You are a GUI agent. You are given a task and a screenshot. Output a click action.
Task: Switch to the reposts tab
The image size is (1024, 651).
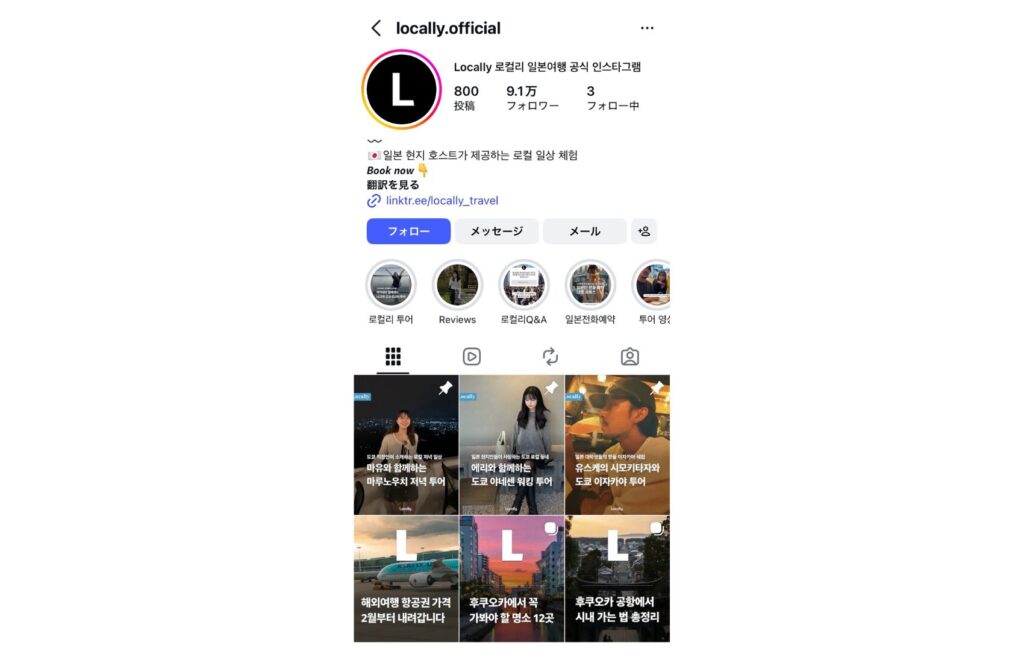550,357
